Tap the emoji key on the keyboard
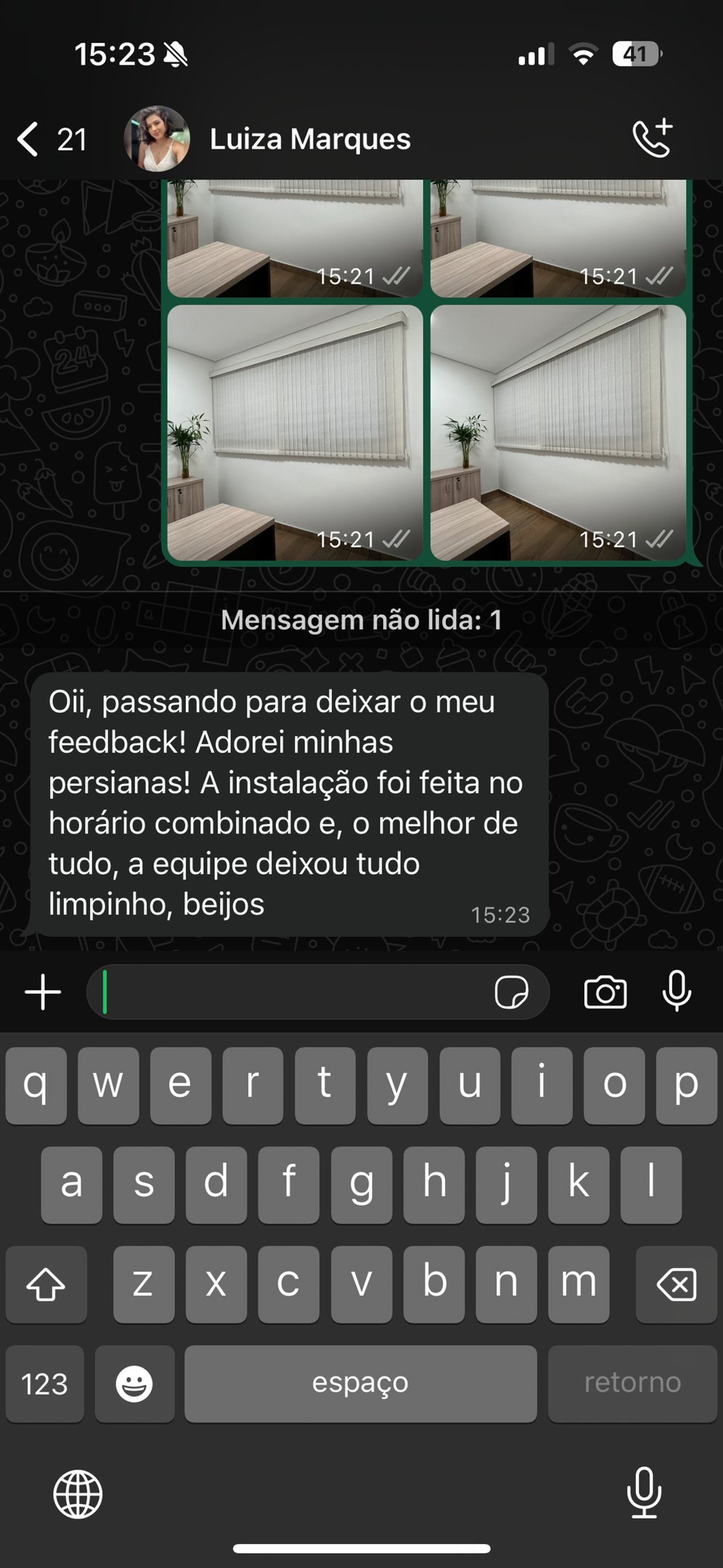Viewport: 723px width, 1568px height. click(x=134, y=1383)
